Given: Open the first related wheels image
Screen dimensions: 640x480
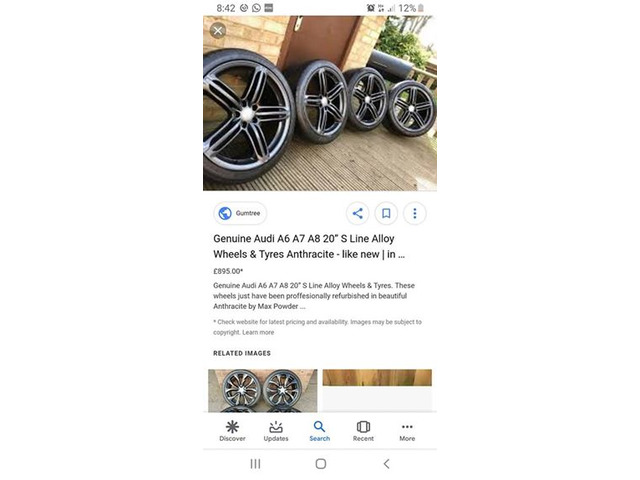Looking at the screenshot, I should point(262,390).
